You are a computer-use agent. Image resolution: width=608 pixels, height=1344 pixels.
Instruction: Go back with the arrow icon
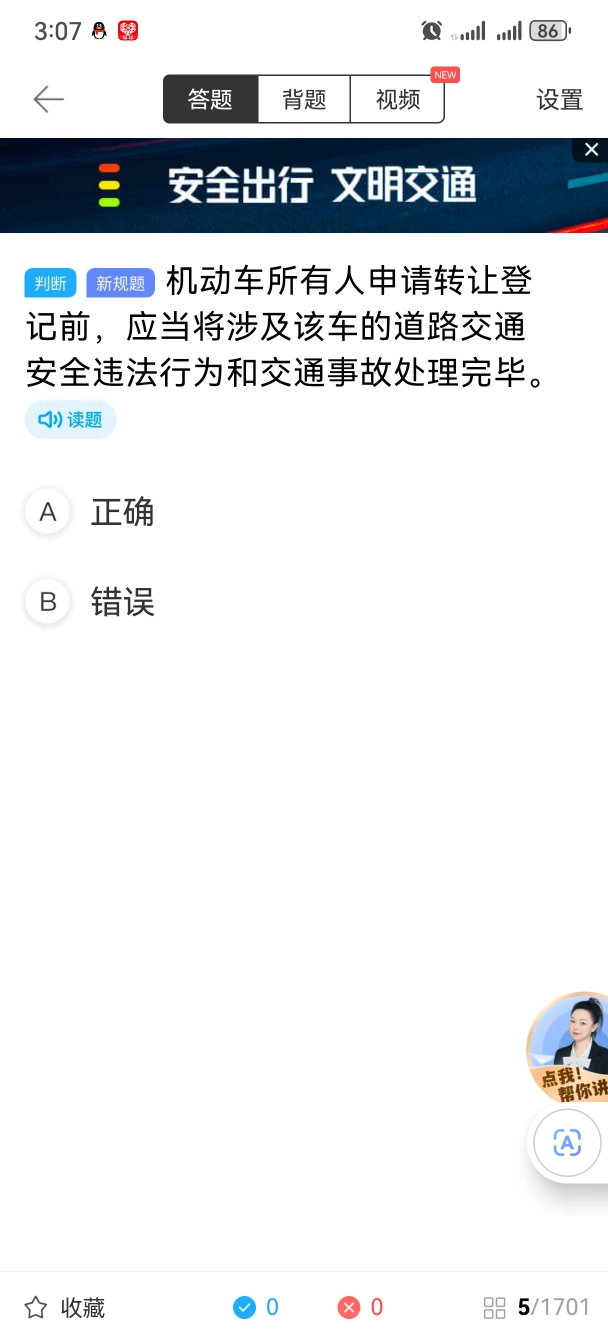click(48, 99)
